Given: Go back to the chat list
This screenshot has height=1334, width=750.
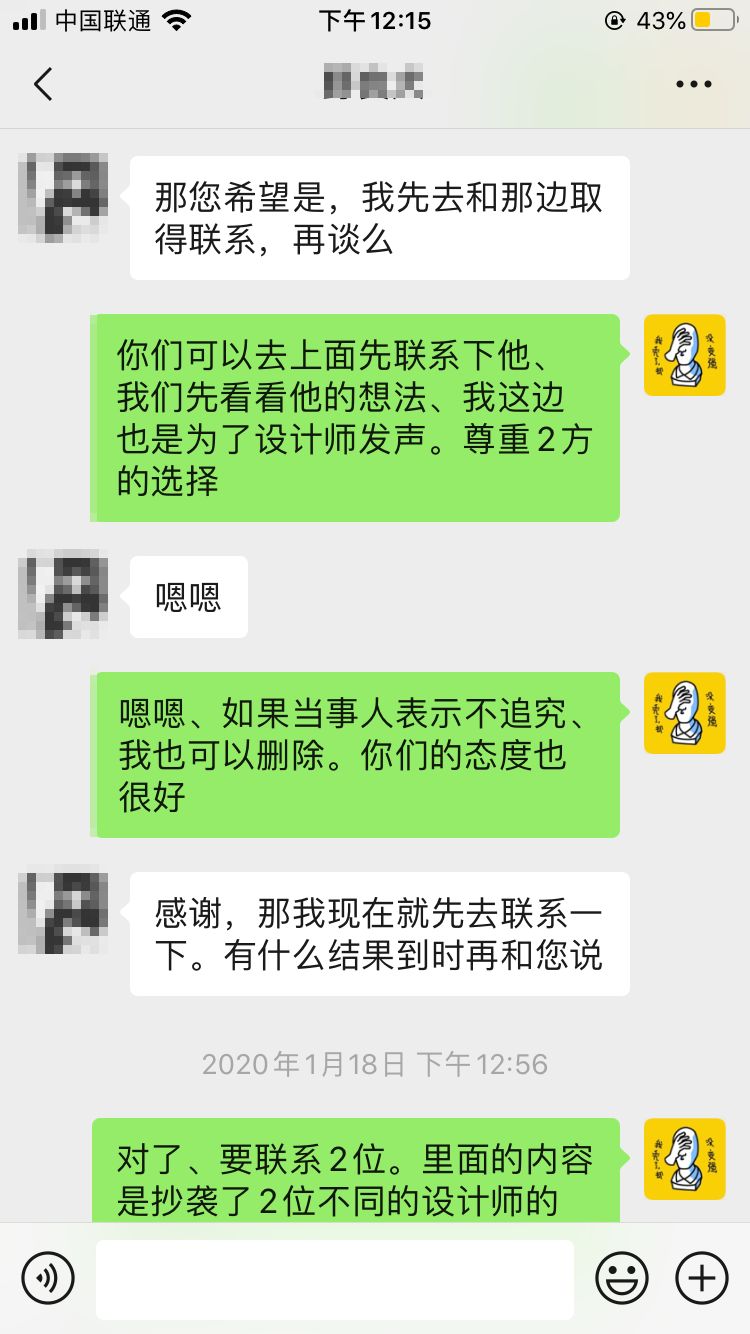Looking at the screenshot, I should pos(43,84).
